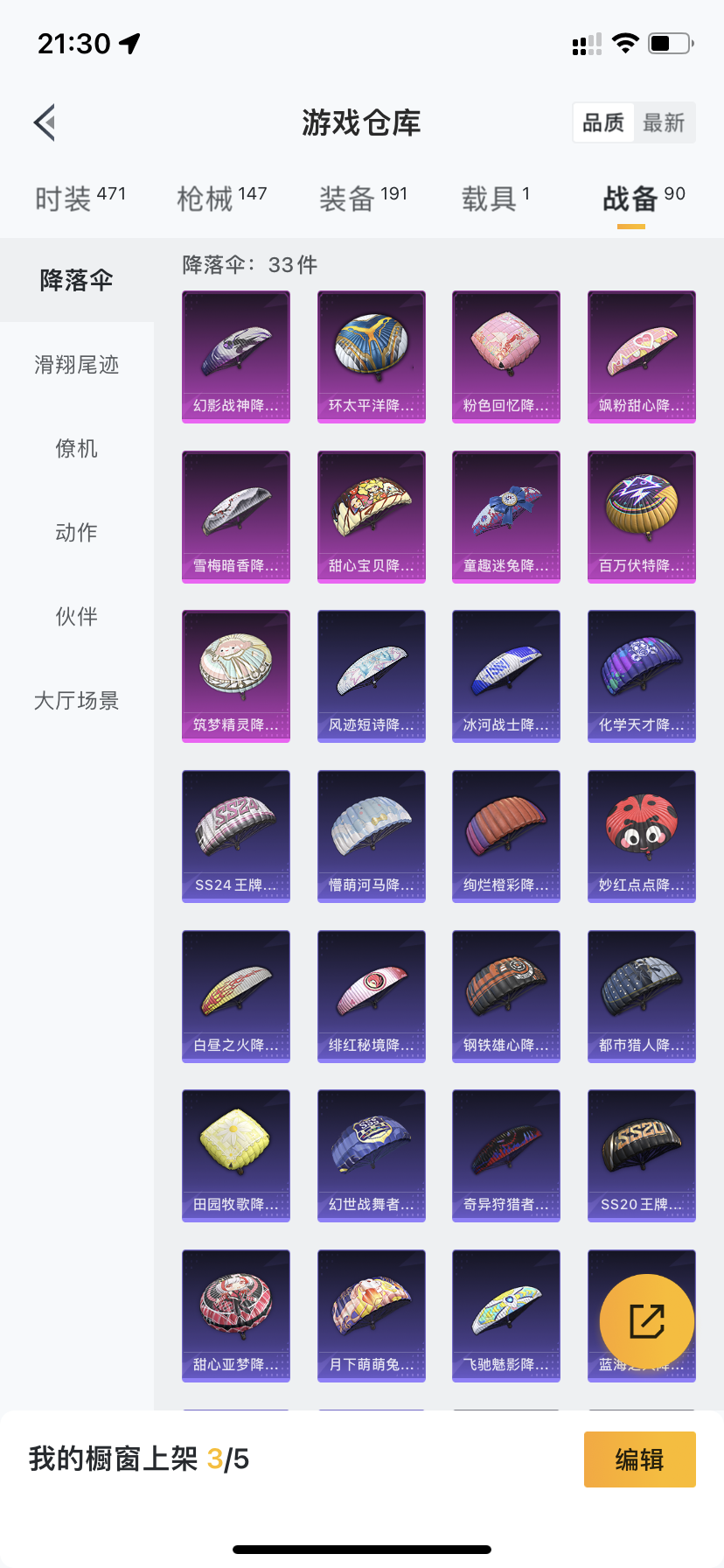Open the 冰河战士 parachute item

[x=506, y=675]
